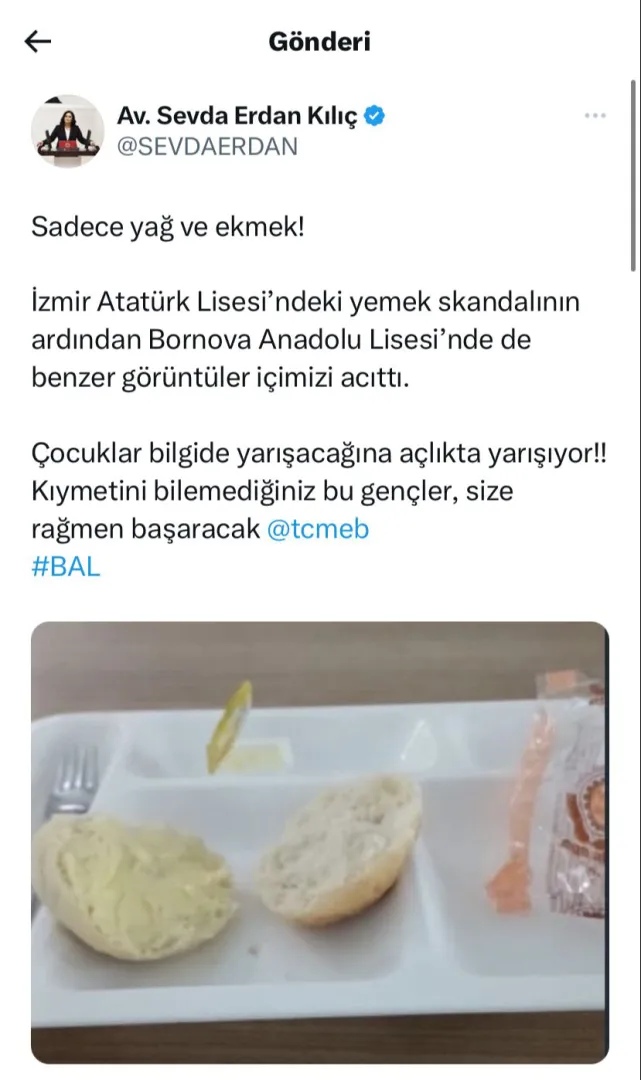Go back using the arrow icon
Image resolution: width=641 pixels, height=1080 pixels.
[38, 42]
